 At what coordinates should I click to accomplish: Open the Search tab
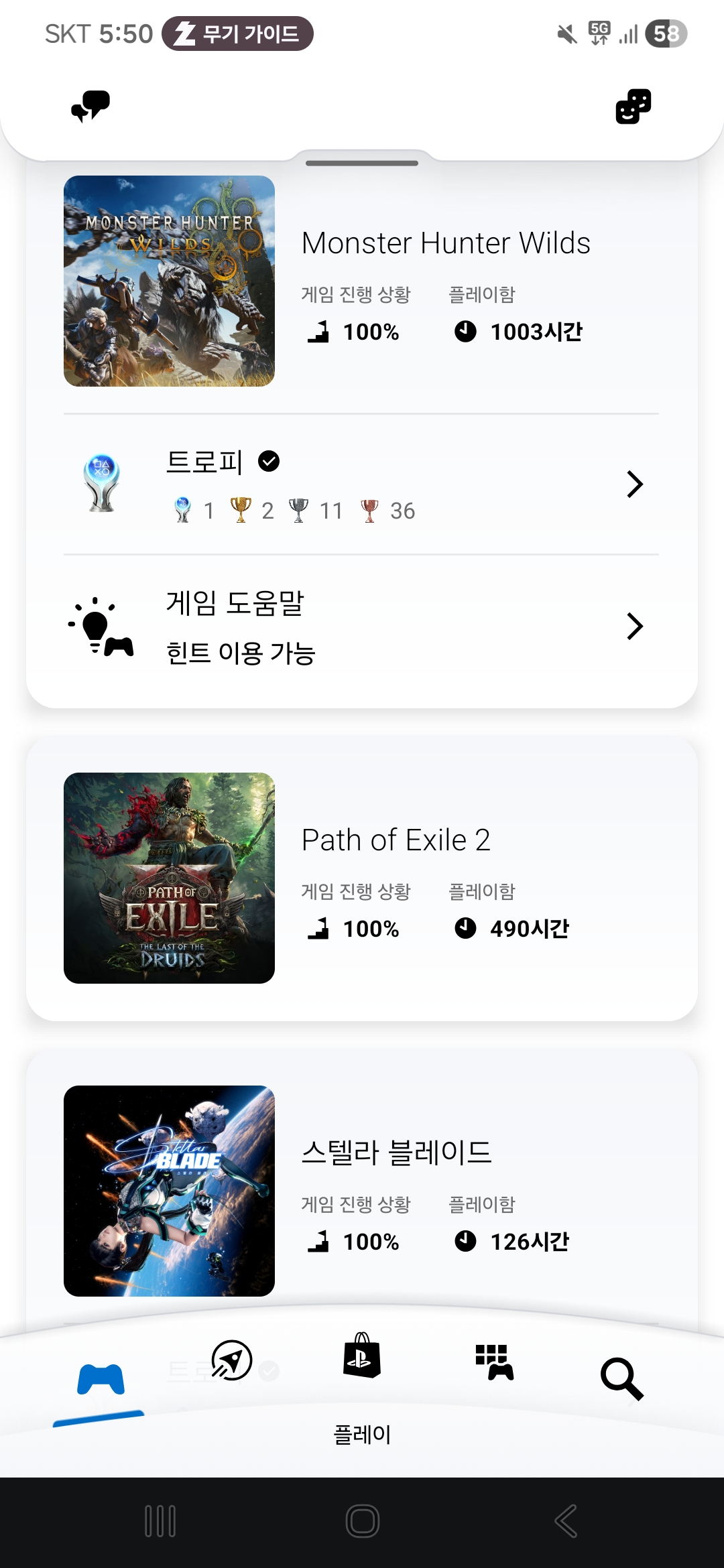(622, 1378)
